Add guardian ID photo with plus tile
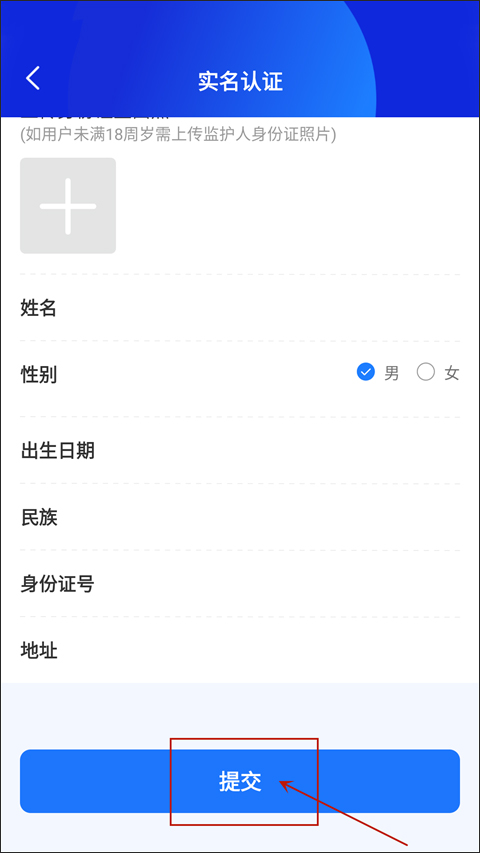 (68, 206)
